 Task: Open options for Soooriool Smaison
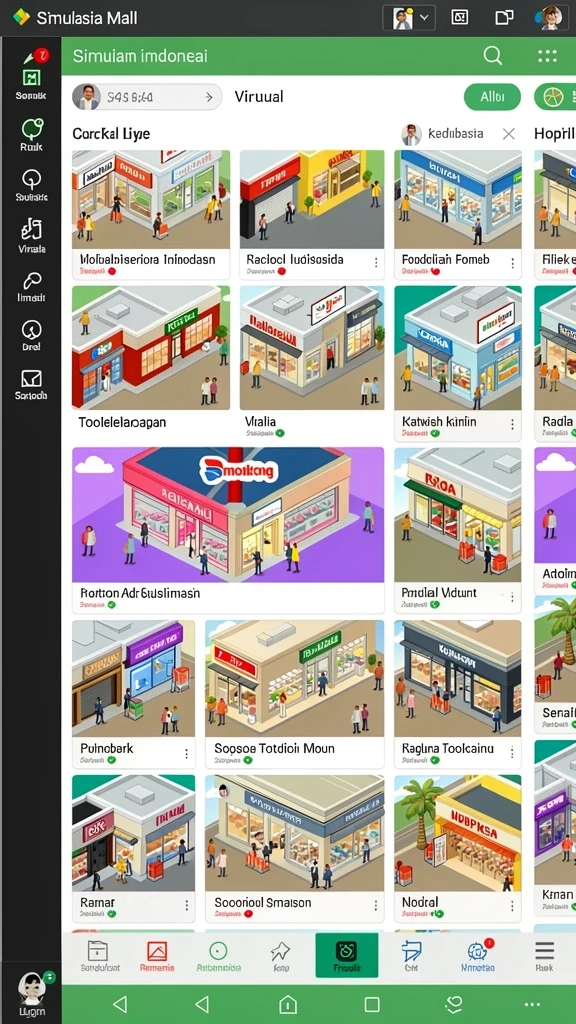point(376,906)
